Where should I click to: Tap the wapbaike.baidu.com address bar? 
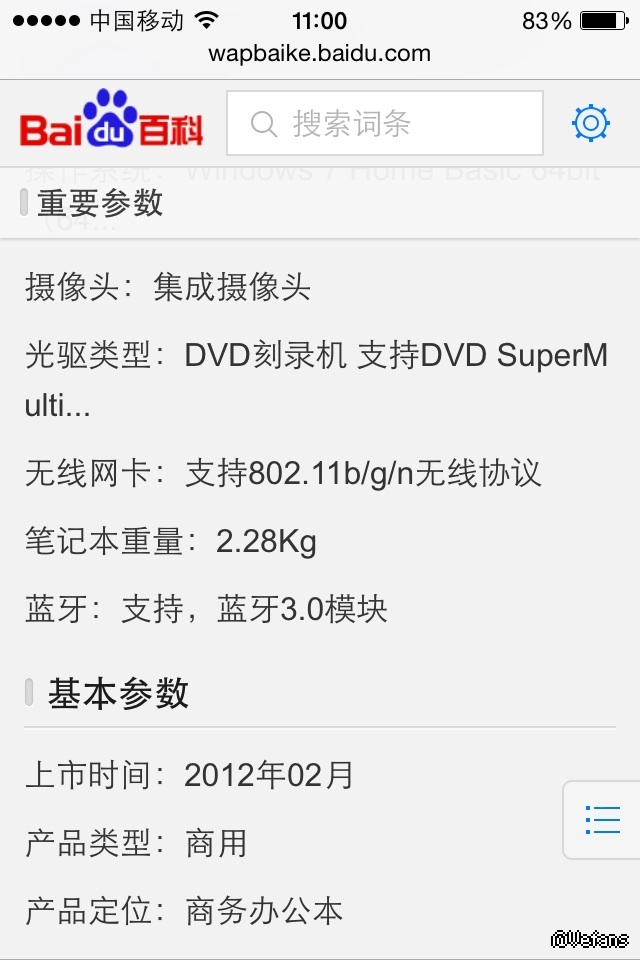pos(320,53)
